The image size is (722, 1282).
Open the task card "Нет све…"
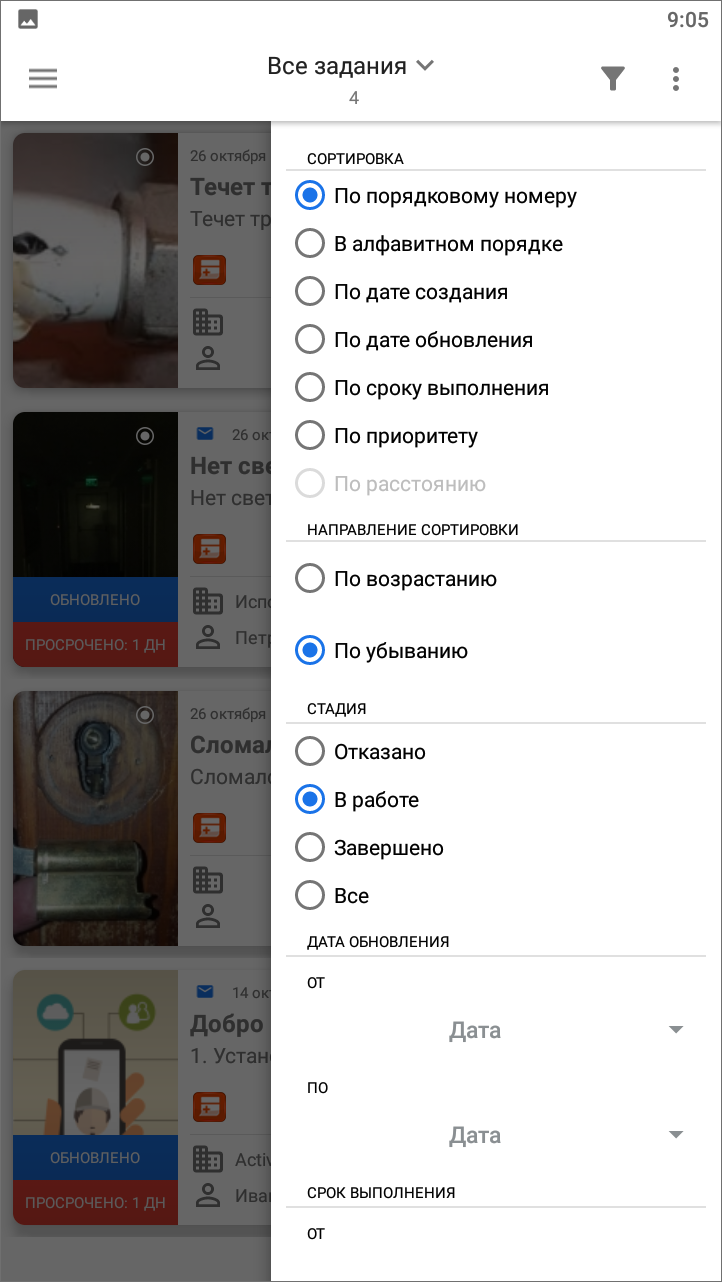(x=142, y=539)
